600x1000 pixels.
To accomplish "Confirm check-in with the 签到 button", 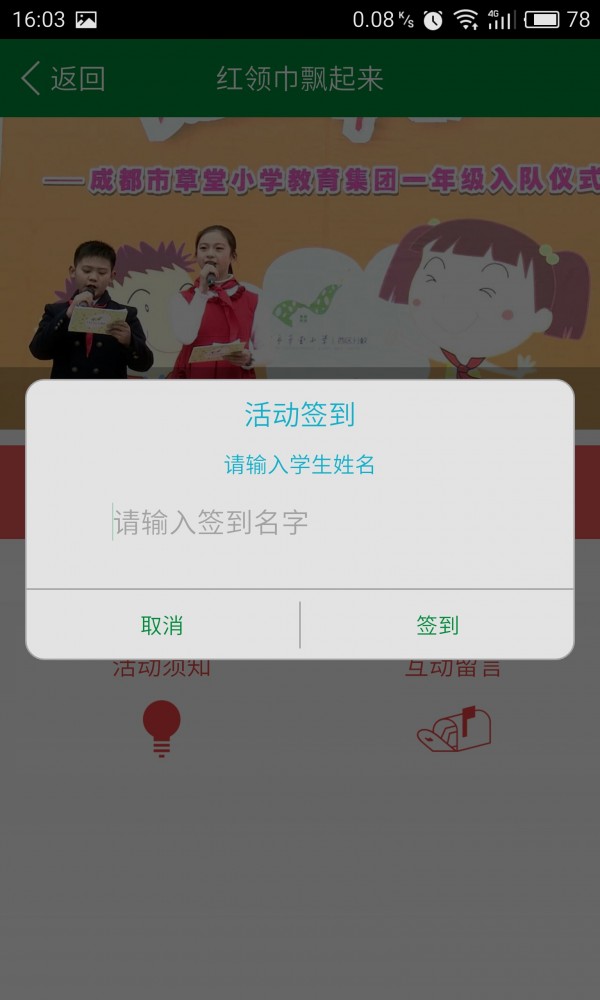I will (x=437, y=625).
